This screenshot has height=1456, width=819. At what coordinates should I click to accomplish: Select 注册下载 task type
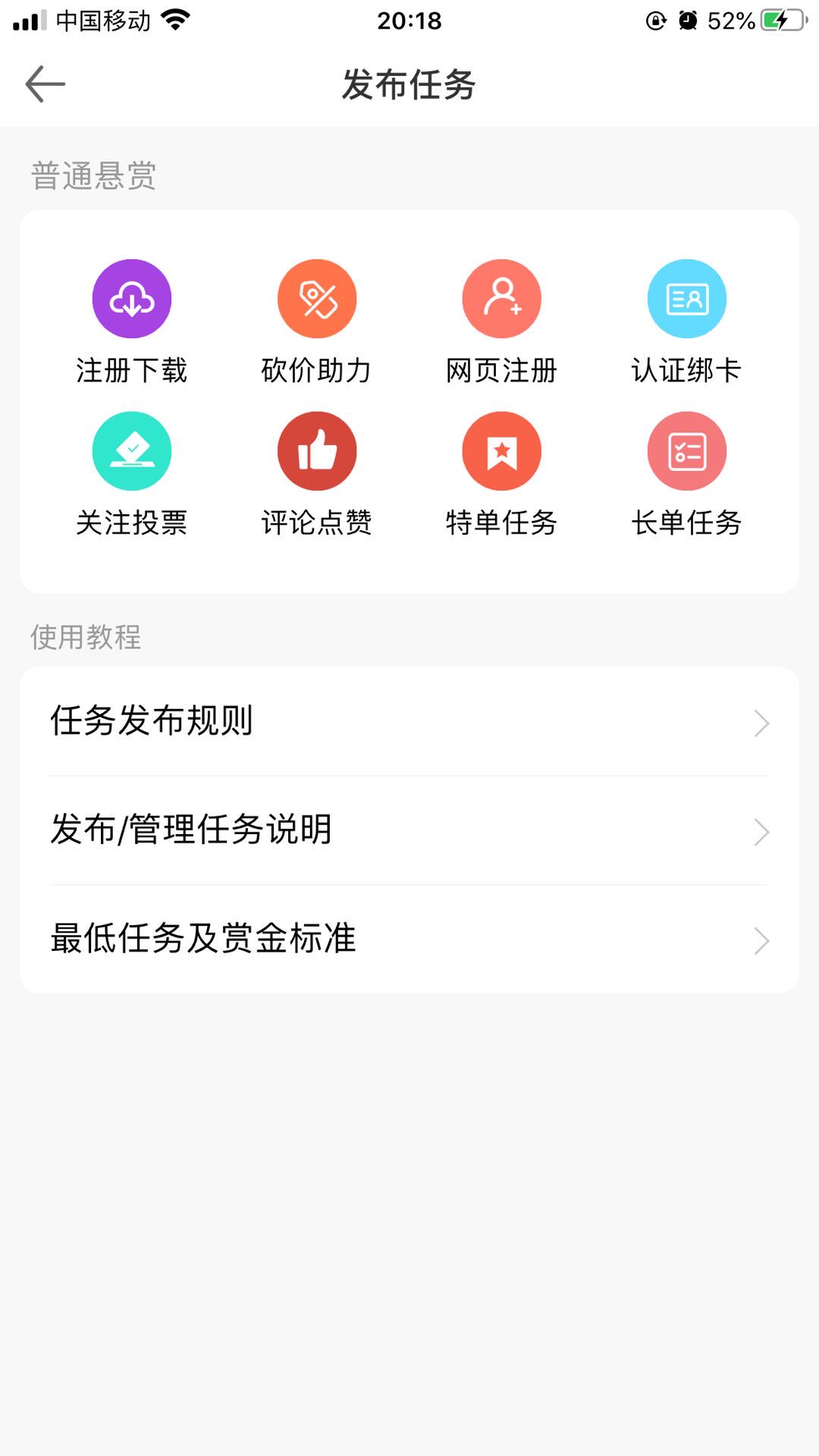tap(132, 322)
